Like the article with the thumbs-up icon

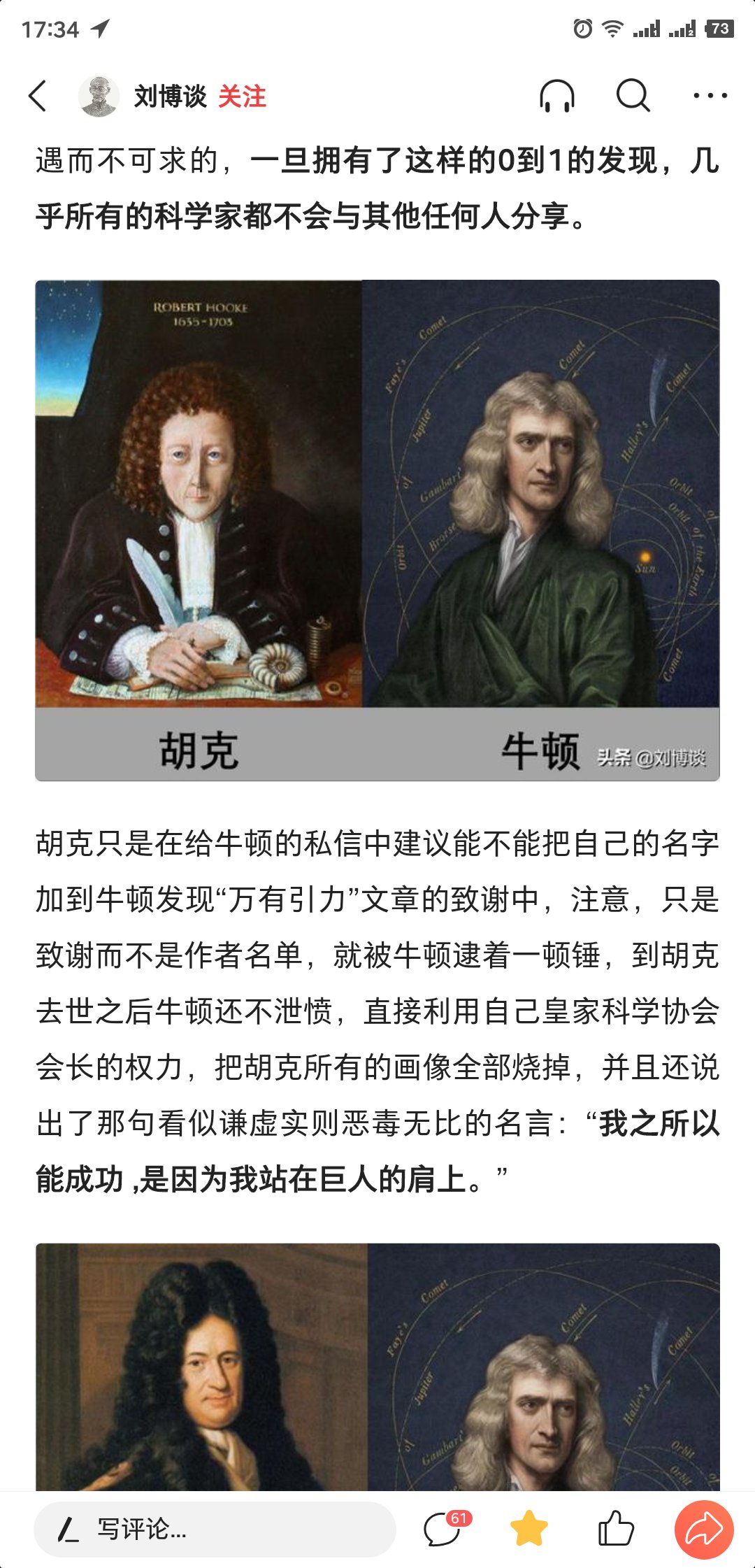pos(616,1529)
